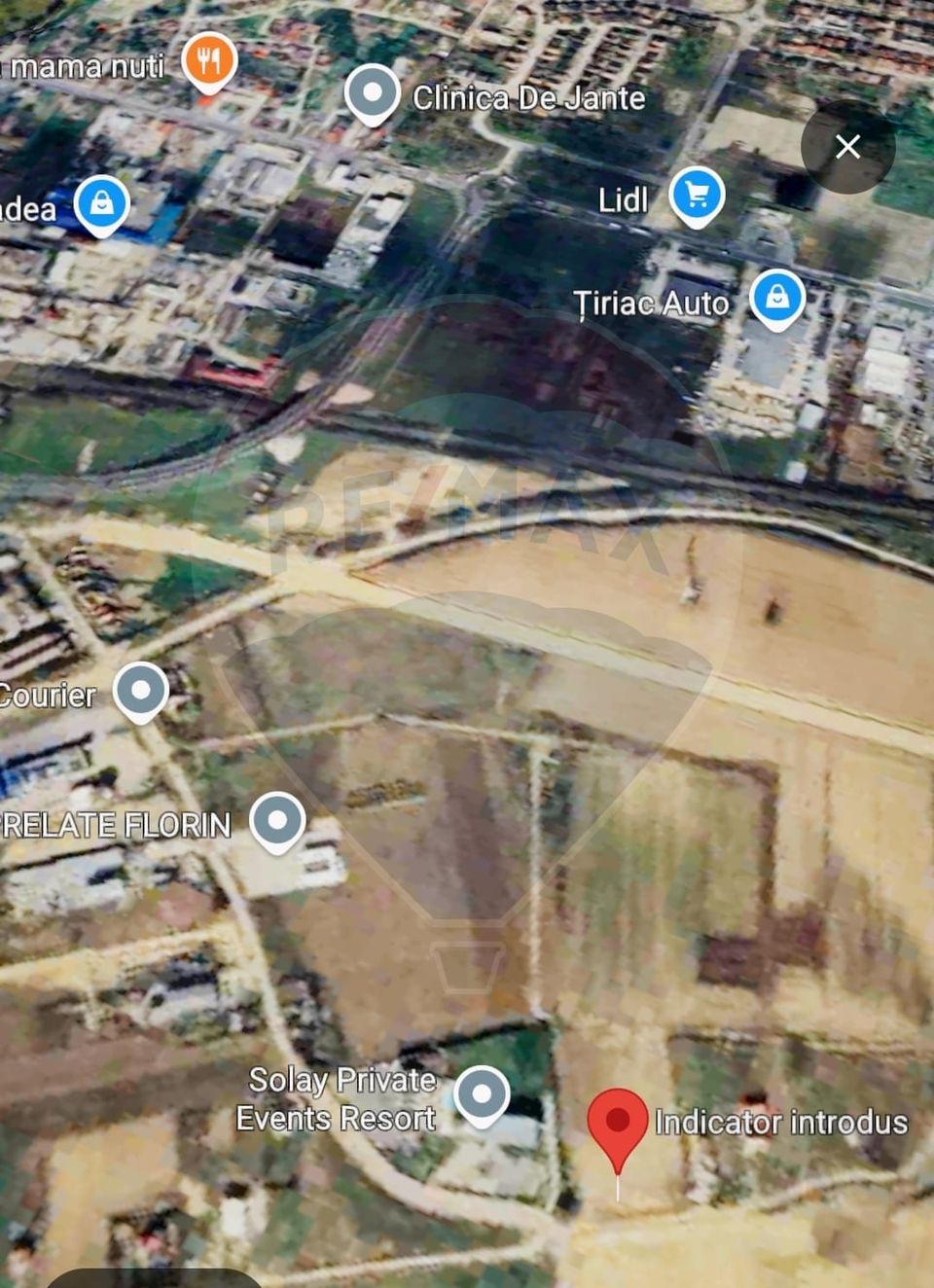
Task: Open Solay Private Events Resort marker
Action: point(482,1093)
